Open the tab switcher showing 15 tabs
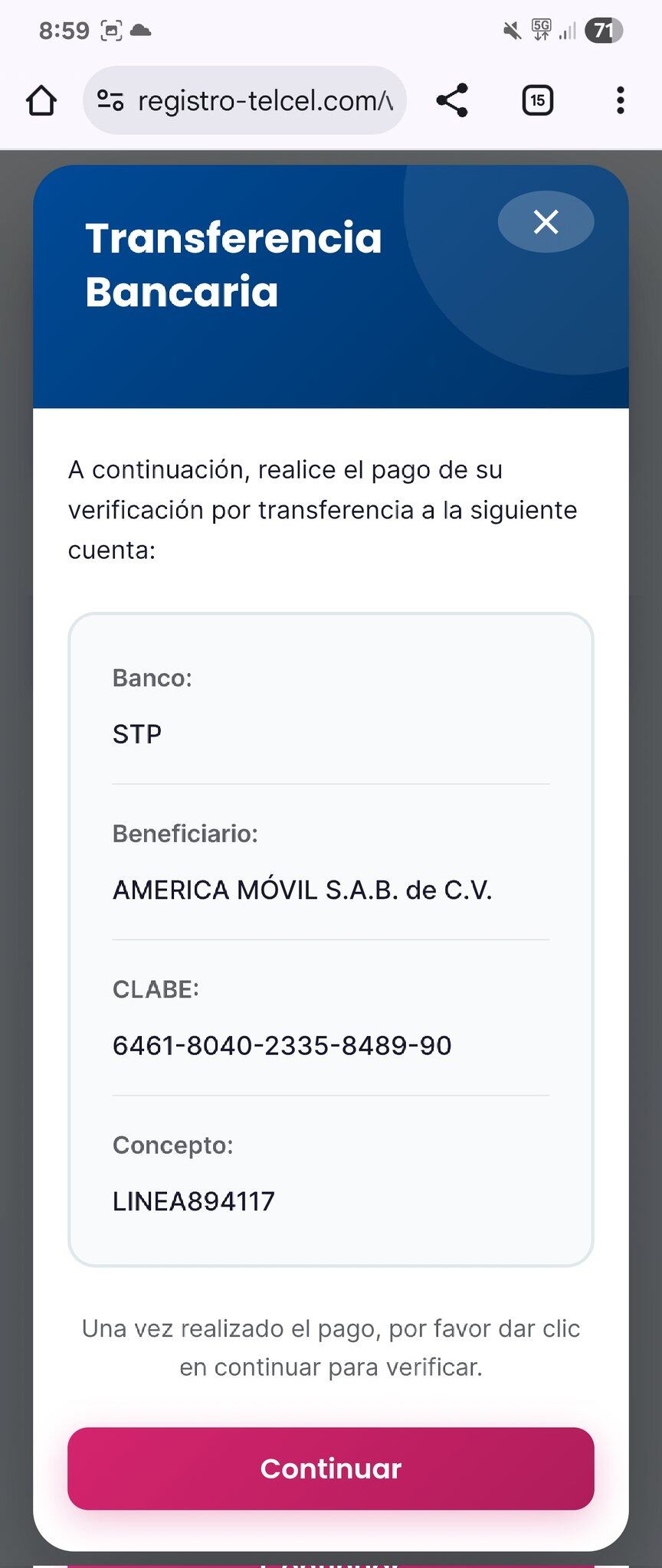662x1568 pixels. point(537,100)
